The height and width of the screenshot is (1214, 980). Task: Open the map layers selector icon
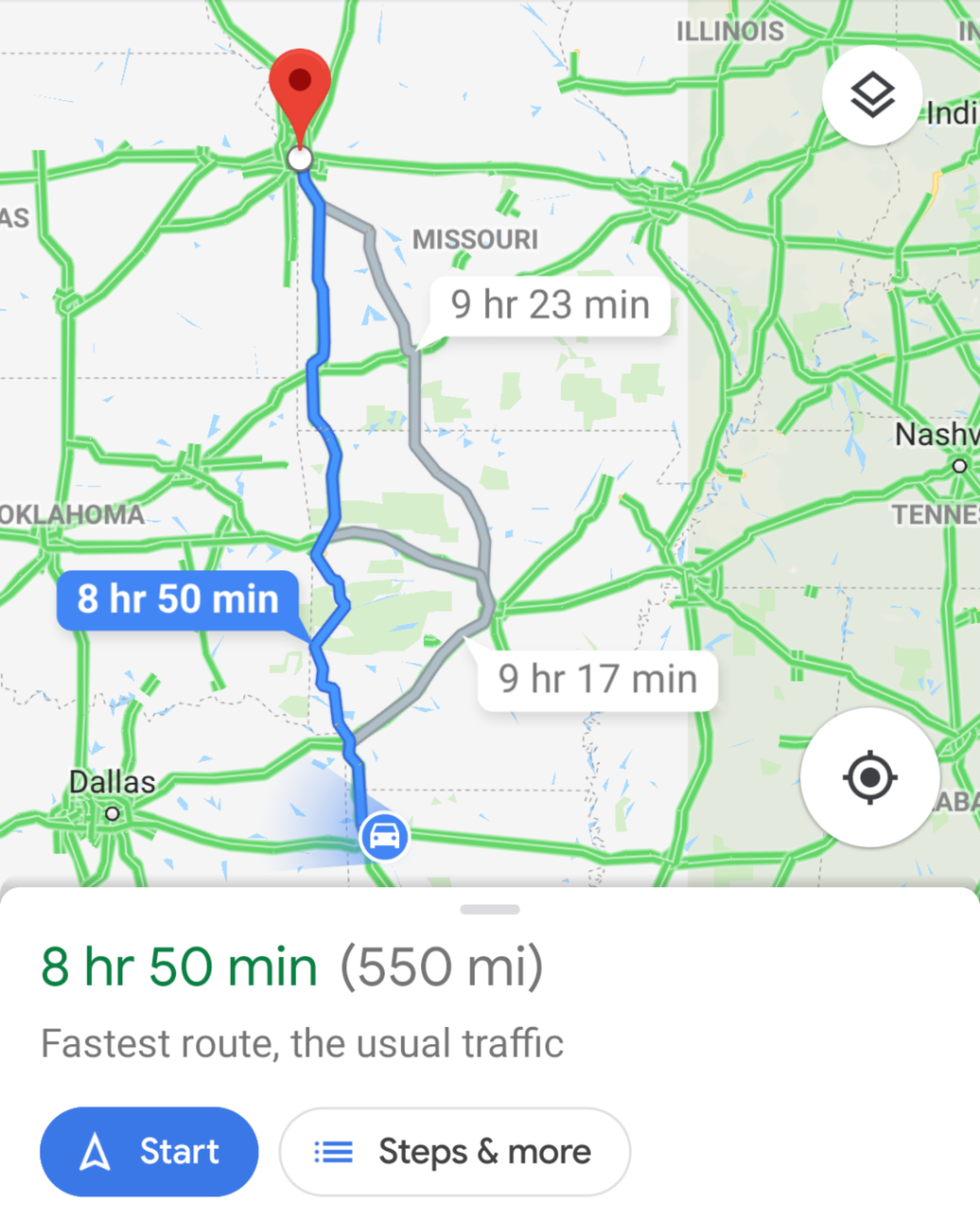(873, 95)
